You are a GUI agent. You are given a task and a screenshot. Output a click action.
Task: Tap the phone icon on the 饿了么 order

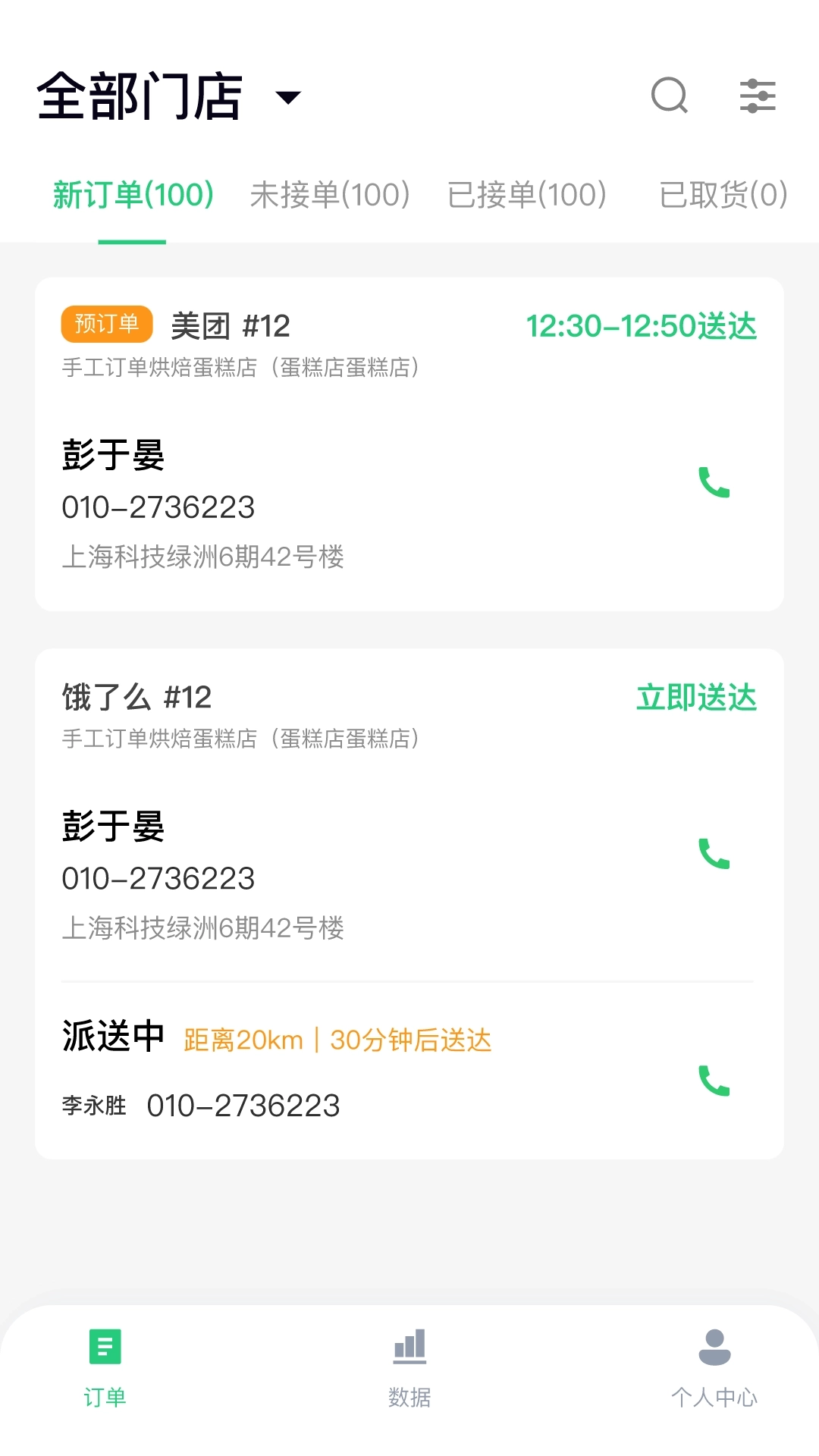click(x=714, y=855)
